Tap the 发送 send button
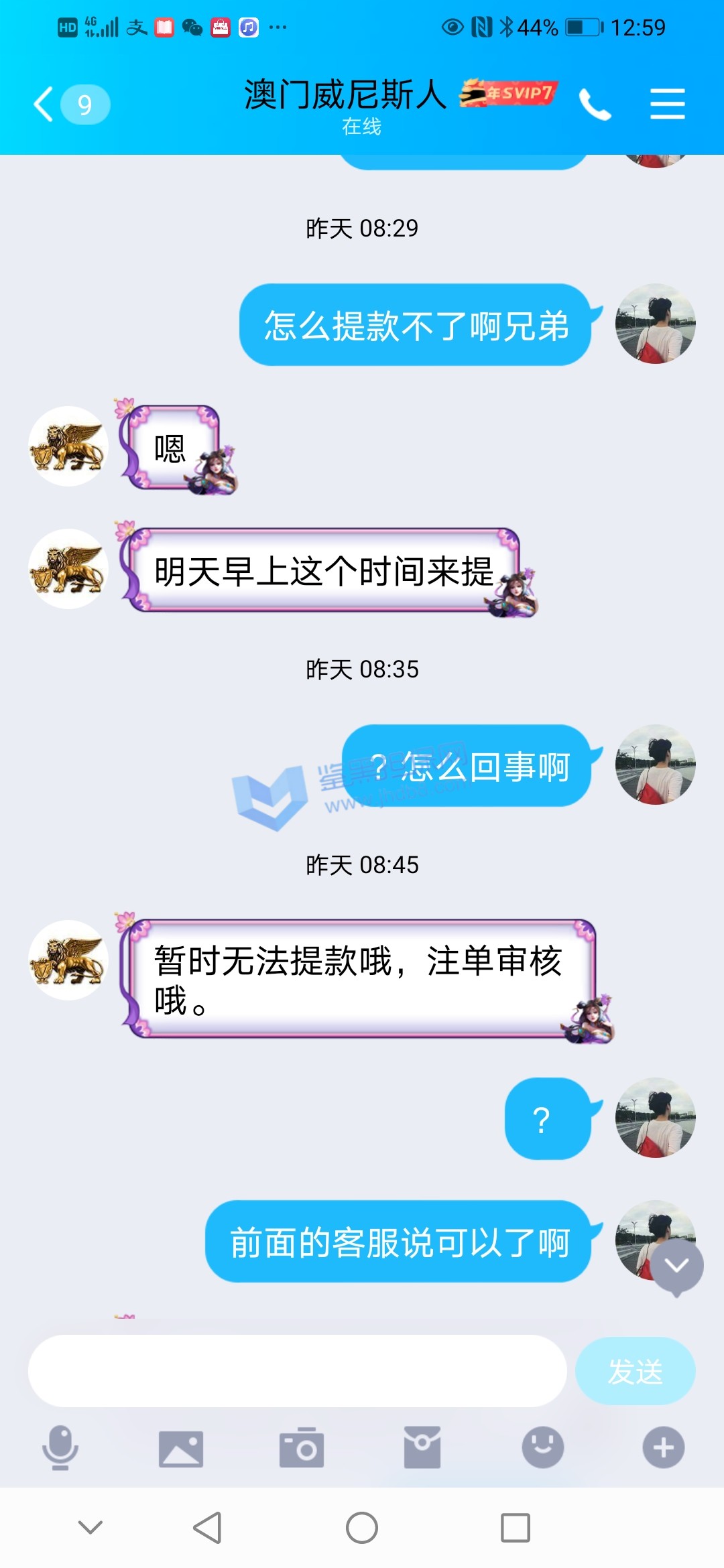 click(635, 1371)
